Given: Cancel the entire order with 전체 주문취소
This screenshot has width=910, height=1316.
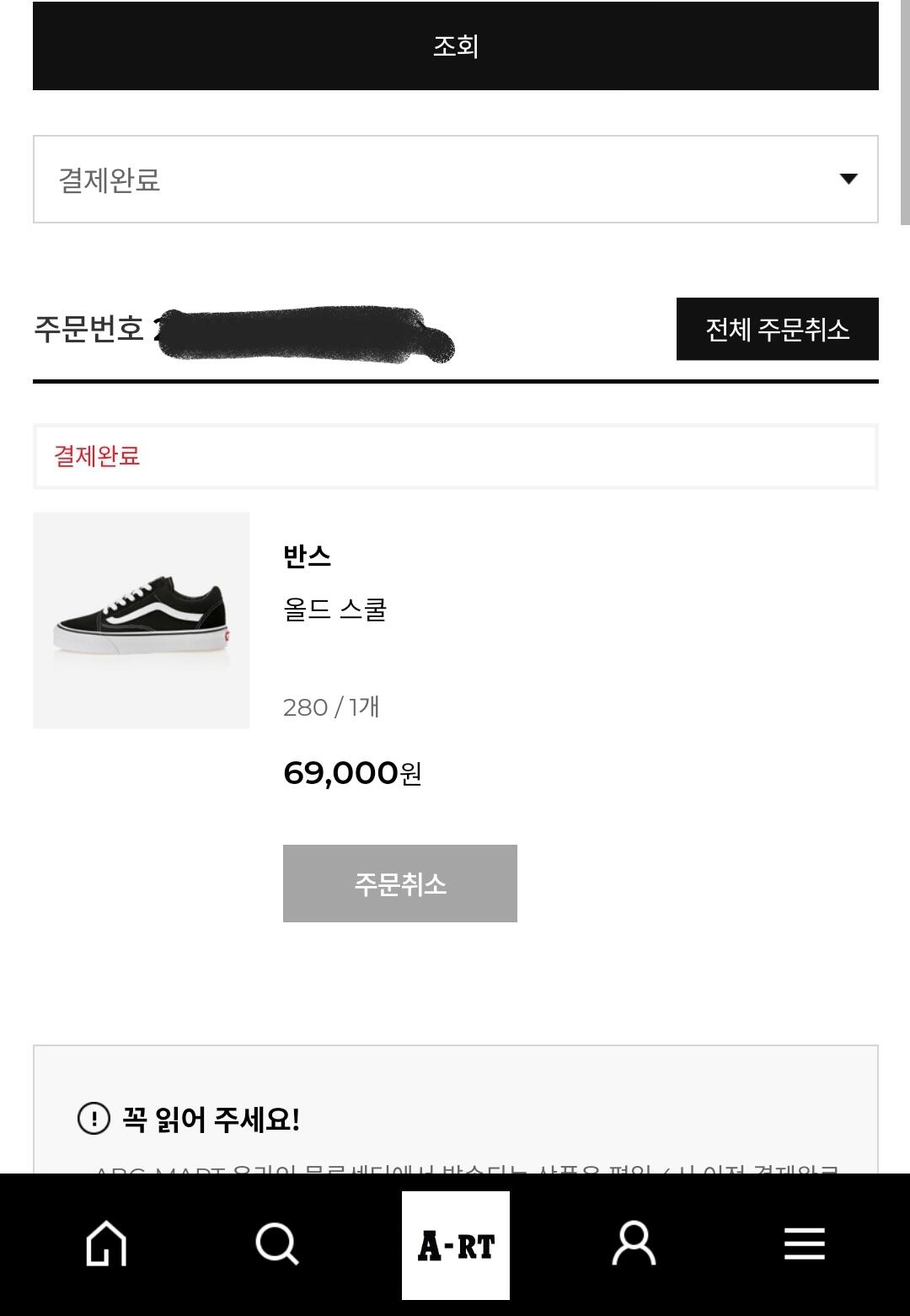Looking at the screenshot, I should (777, 329).
